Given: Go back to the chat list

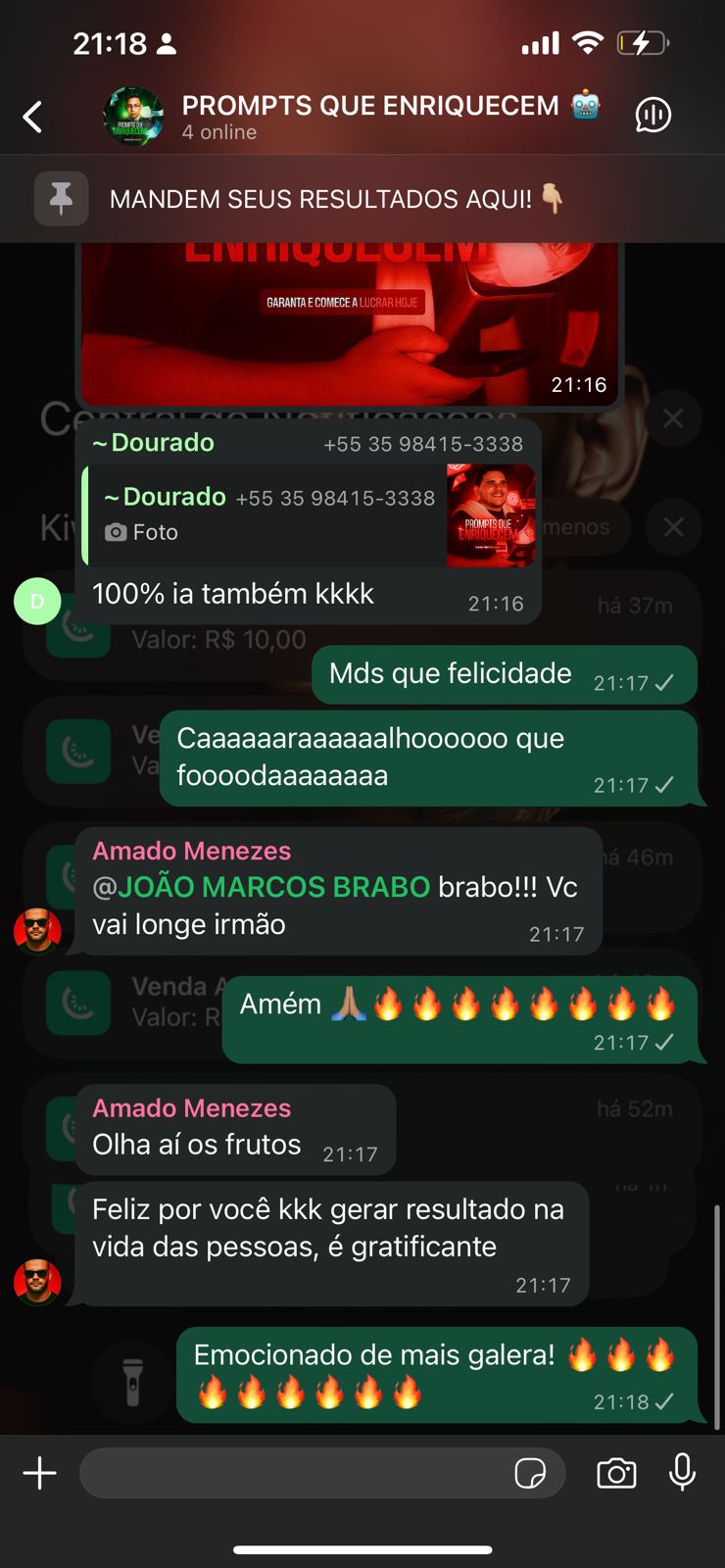Looking at the screenshot, I should [32, 117].
